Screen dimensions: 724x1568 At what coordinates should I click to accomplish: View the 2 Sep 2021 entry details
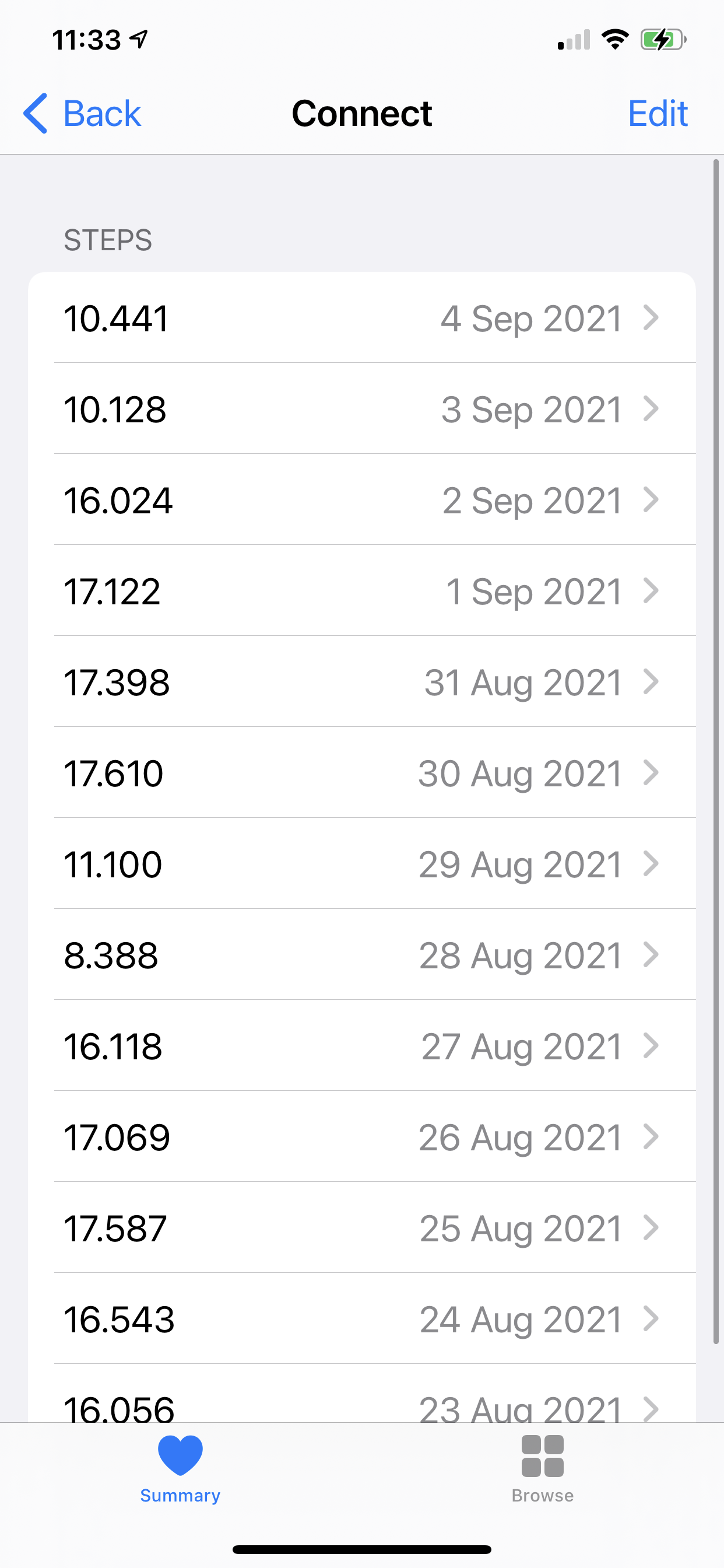point(361,500)
